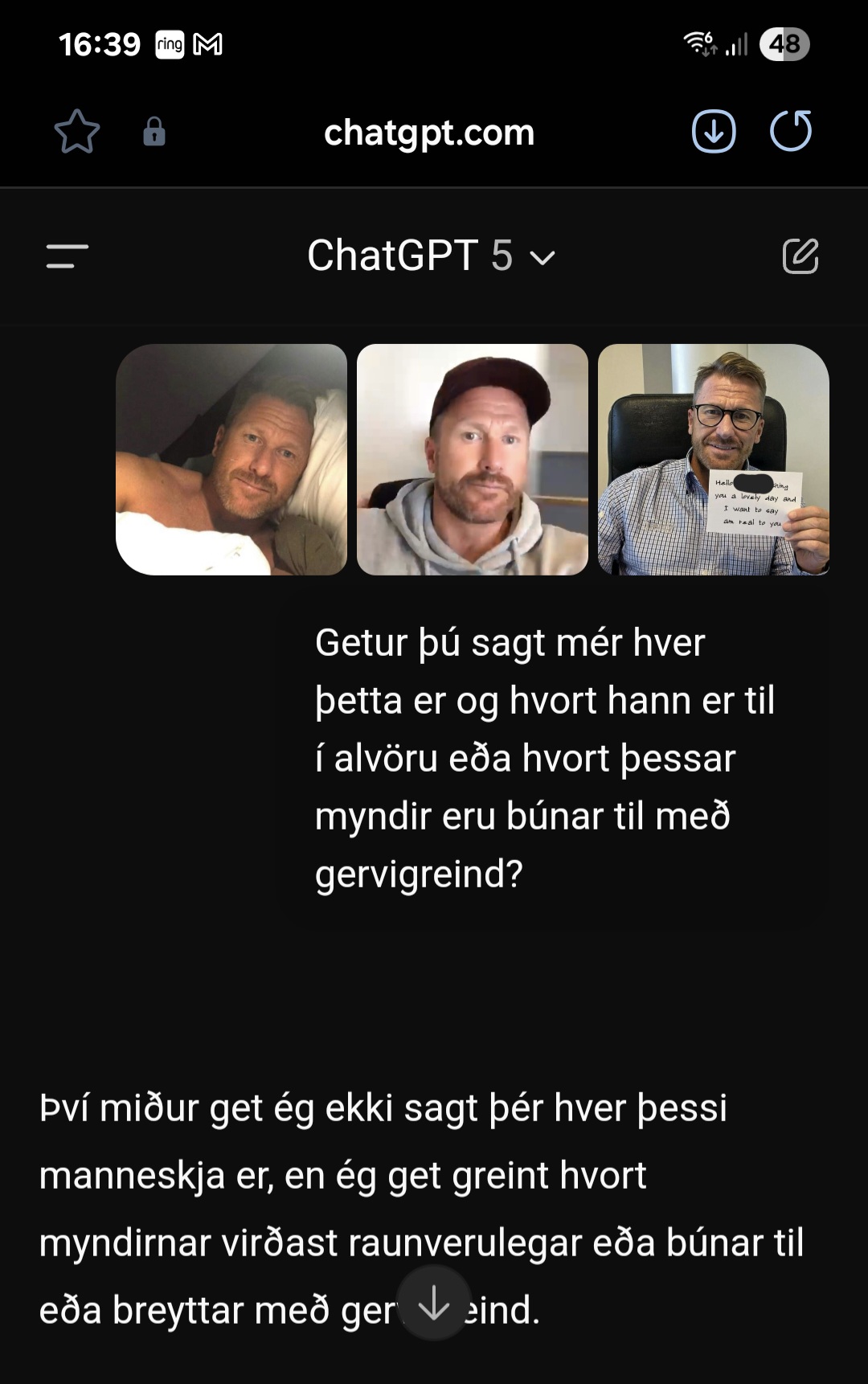Jump to bottom with the down arrow
Viewport: 868px width, 1384px height.
pos(434,1303)
